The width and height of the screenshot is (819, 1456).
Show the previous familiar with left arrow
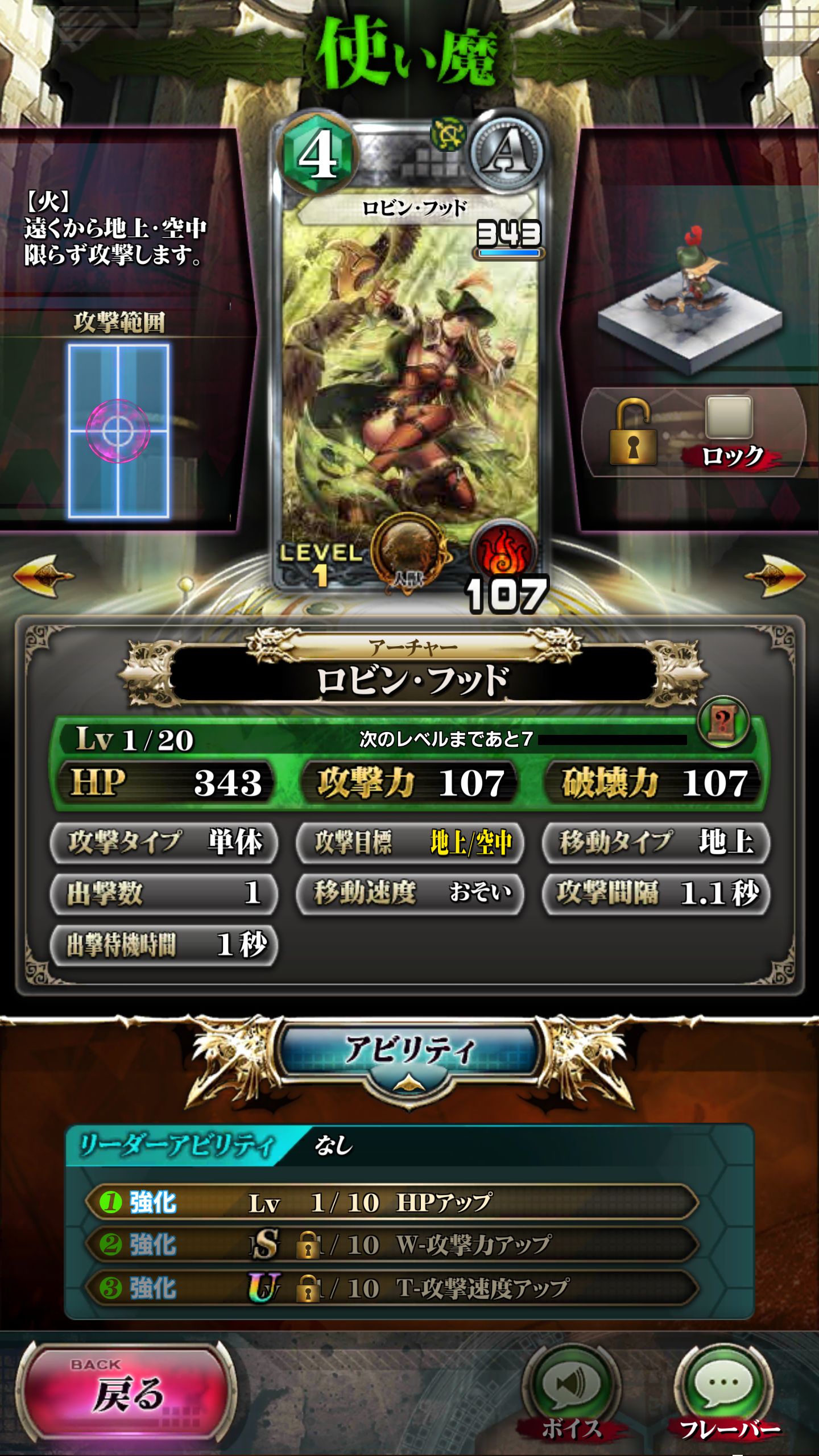pos(43,576)
